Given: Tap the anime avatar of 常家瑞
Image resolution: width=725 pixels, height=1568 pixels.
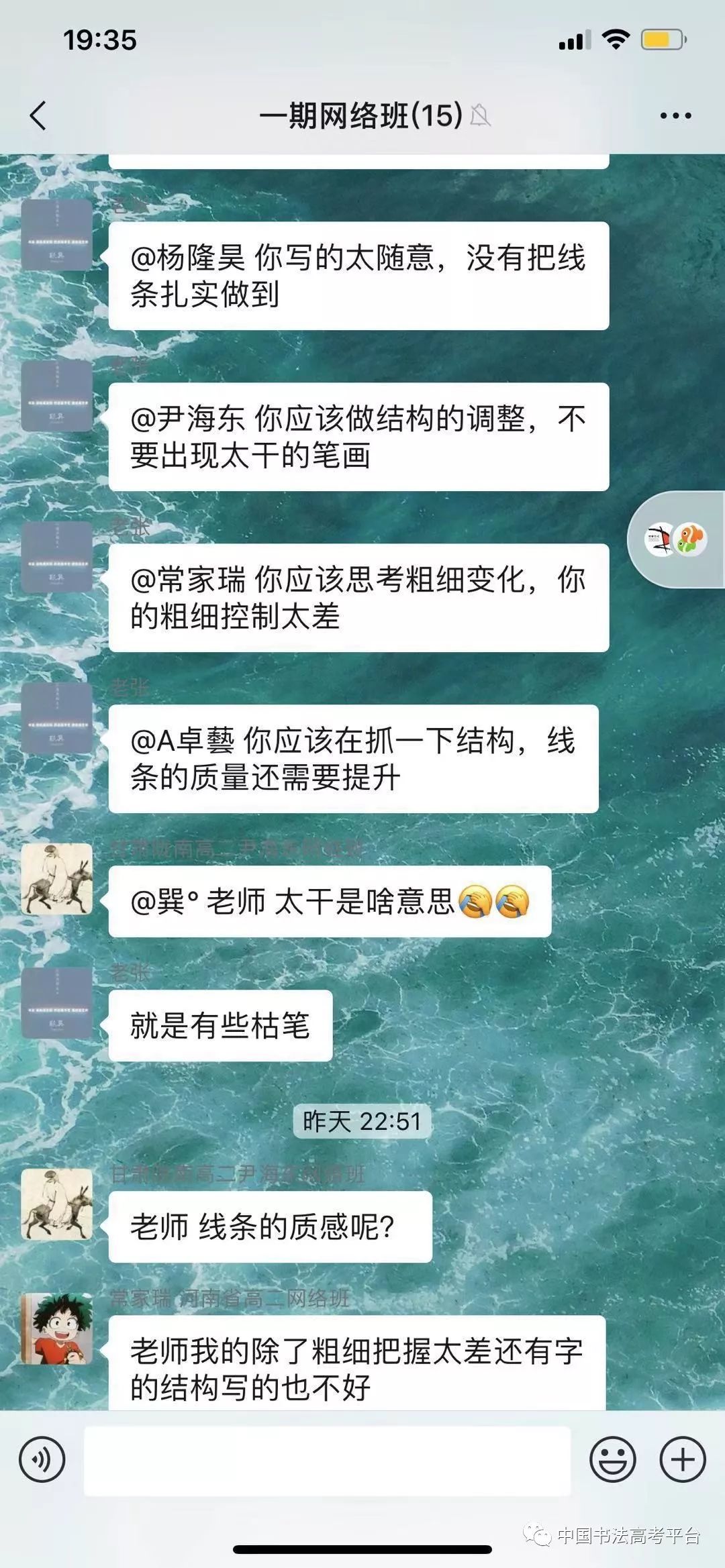Looking at the screenshot, I should 56,1328.
